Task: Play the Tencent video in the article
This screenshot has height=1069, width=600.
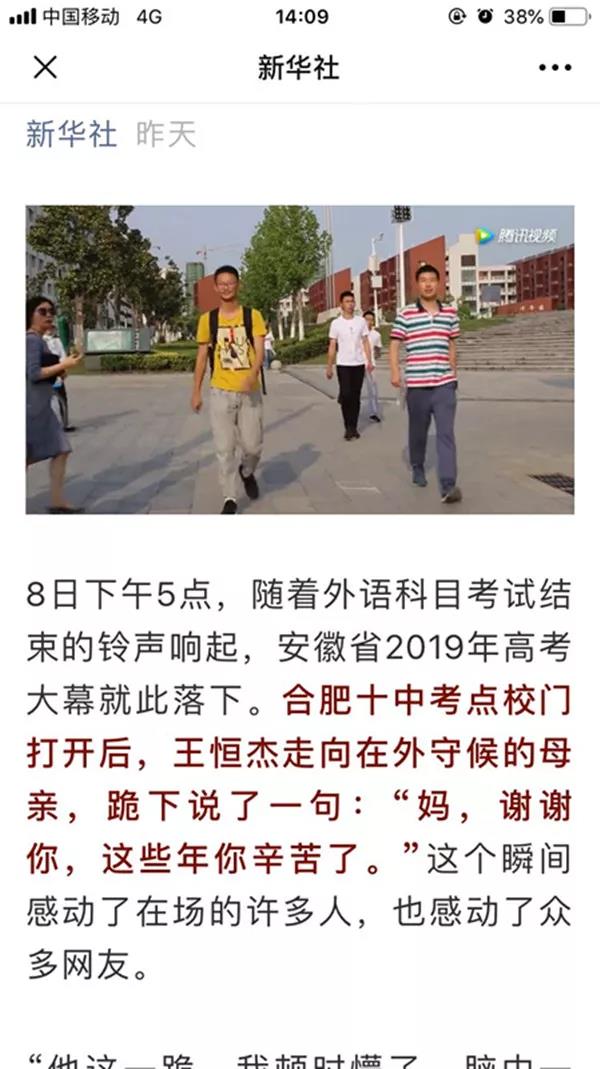Action: click(x=300, y=360)
